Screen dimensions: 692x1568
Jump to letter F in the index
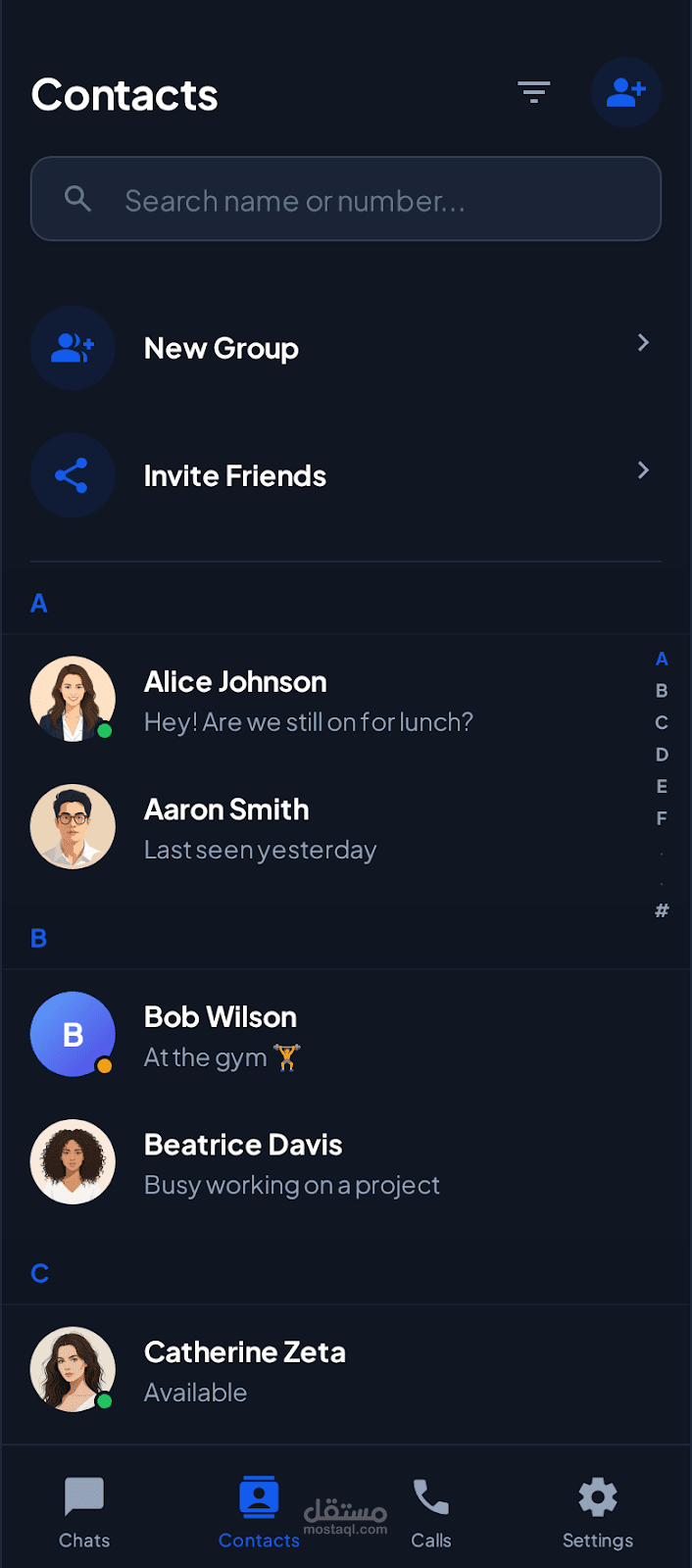click(662, 818)
